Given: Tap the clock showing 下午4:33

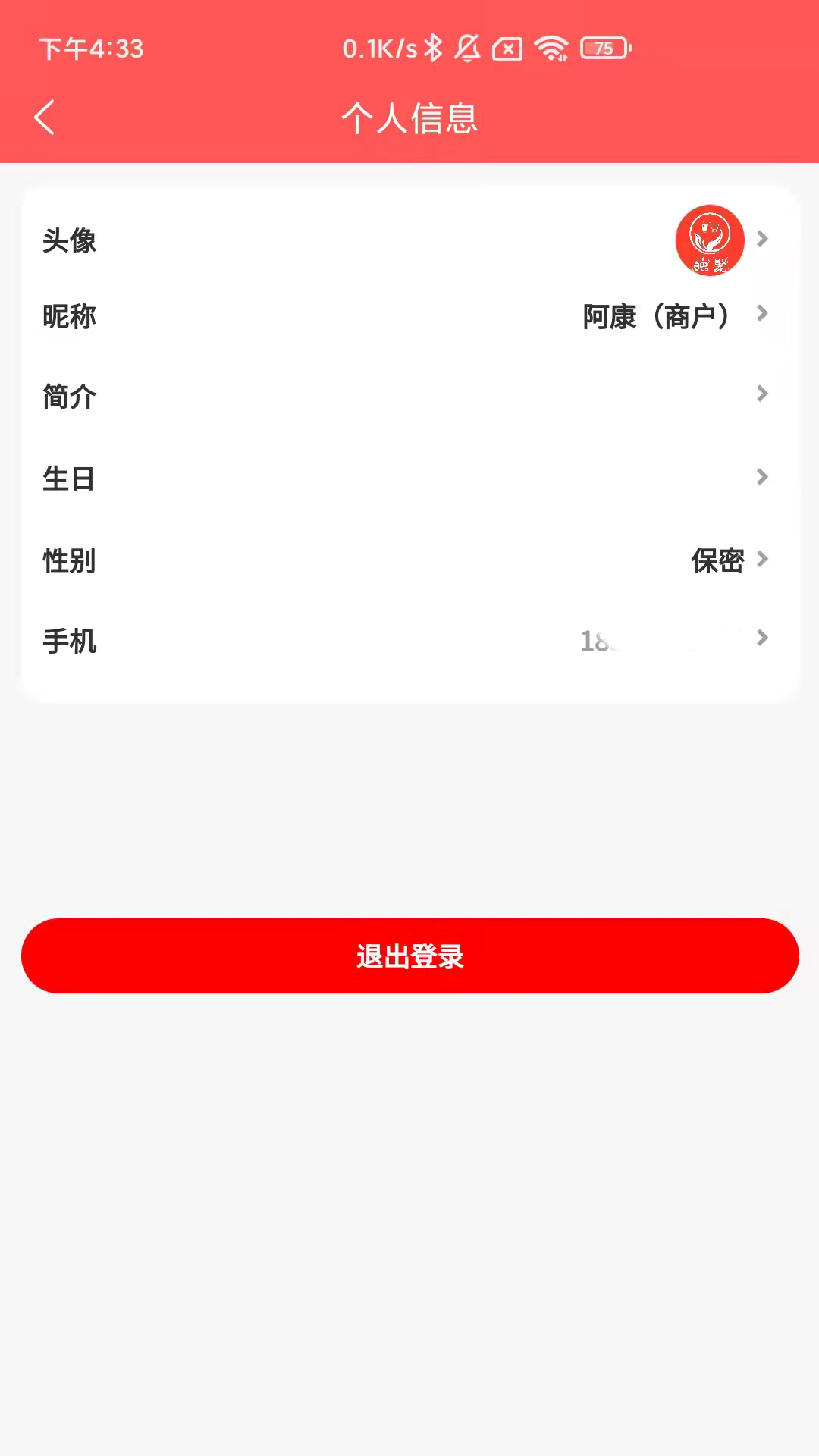Looking at the screenshot, I should click(90, 49).
